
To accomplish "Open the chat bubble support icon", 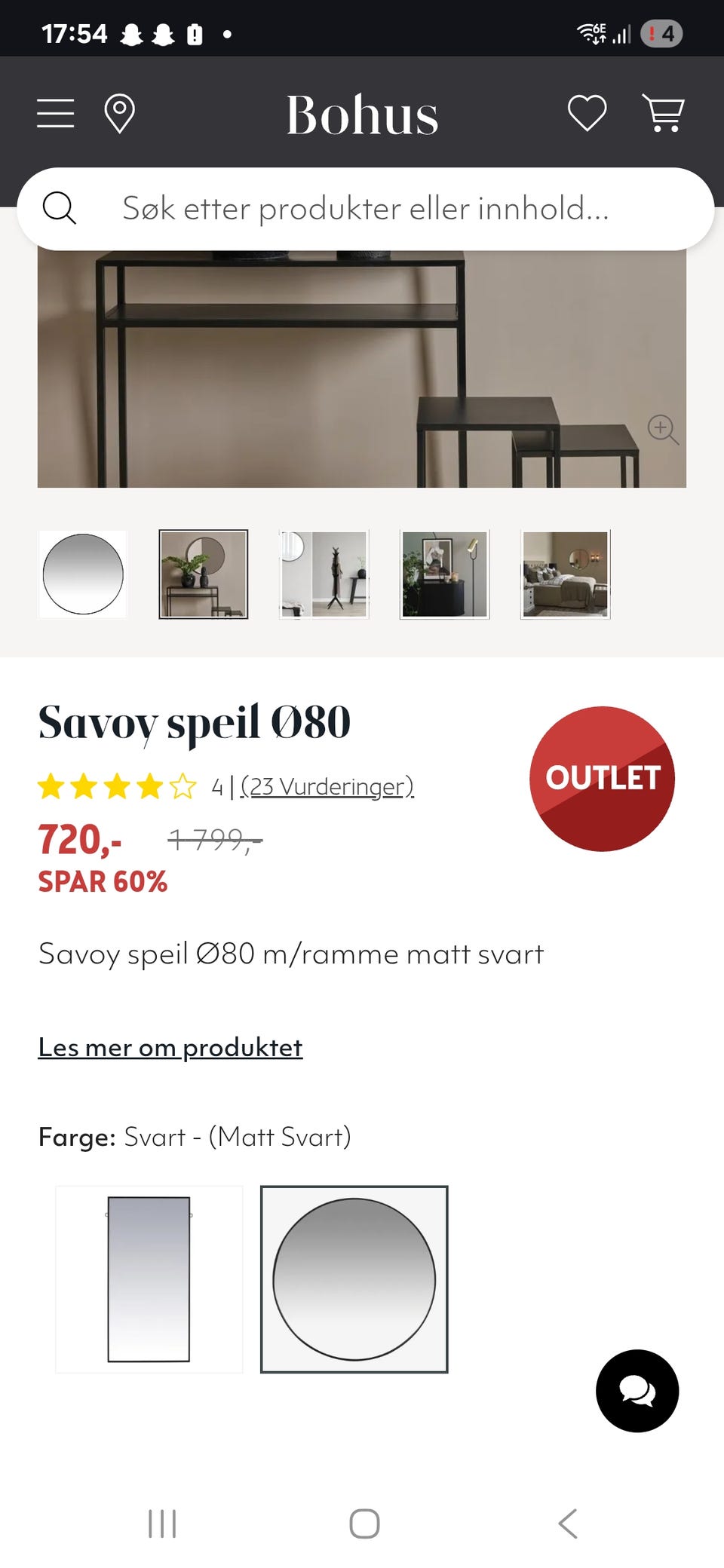I will 637,1391.
